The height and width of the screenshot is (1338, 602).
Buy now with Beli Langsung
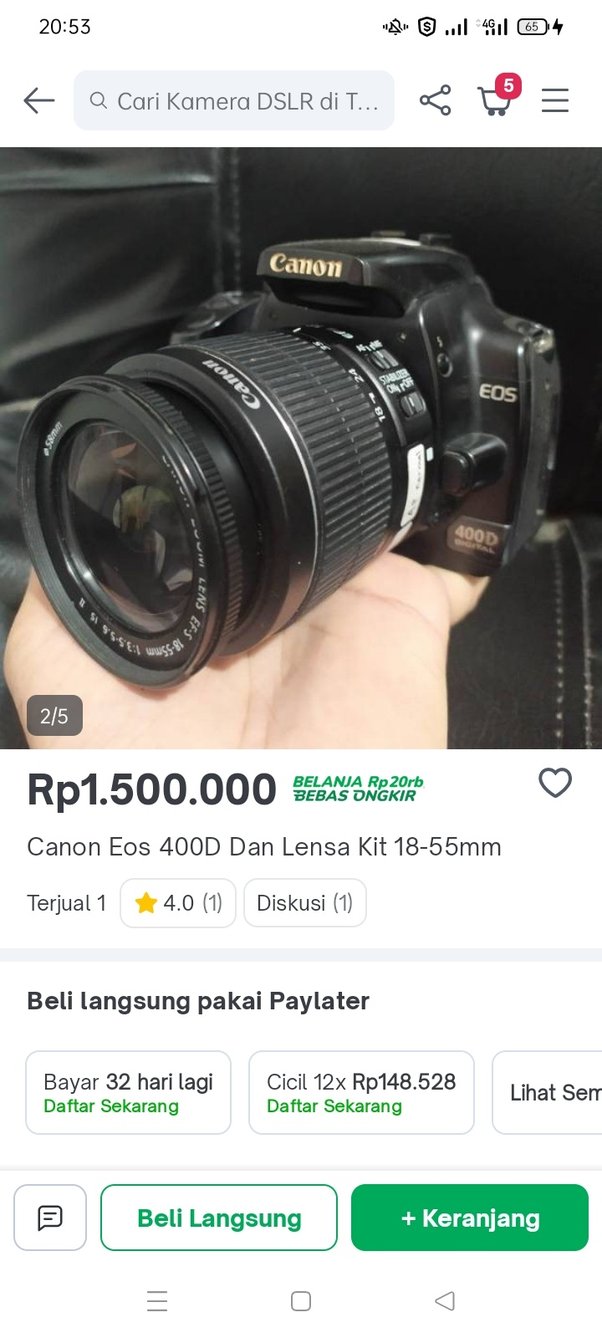click(x=219, y=1217)
